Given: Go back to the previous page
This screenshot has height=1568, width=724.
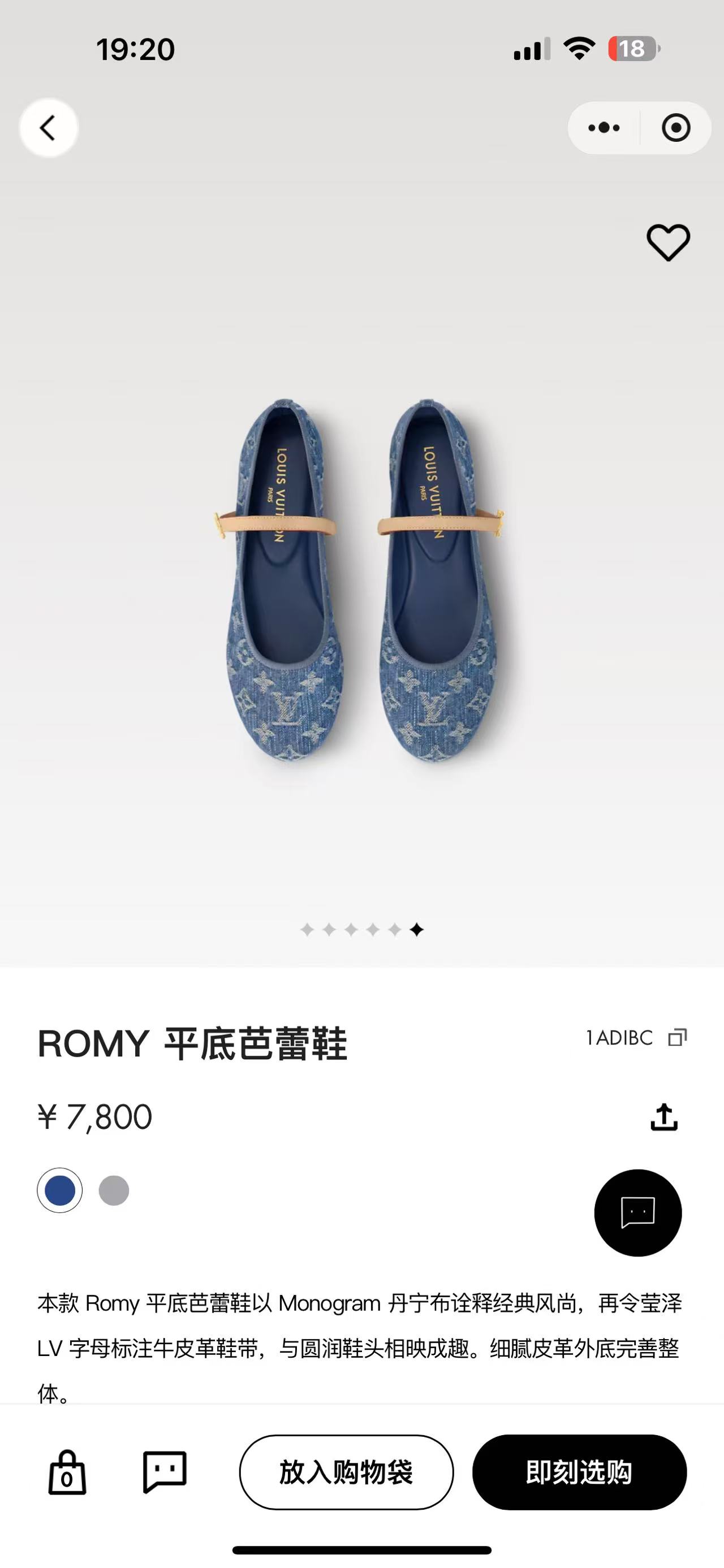Looking at the screenshot, I should click(48, 128).
